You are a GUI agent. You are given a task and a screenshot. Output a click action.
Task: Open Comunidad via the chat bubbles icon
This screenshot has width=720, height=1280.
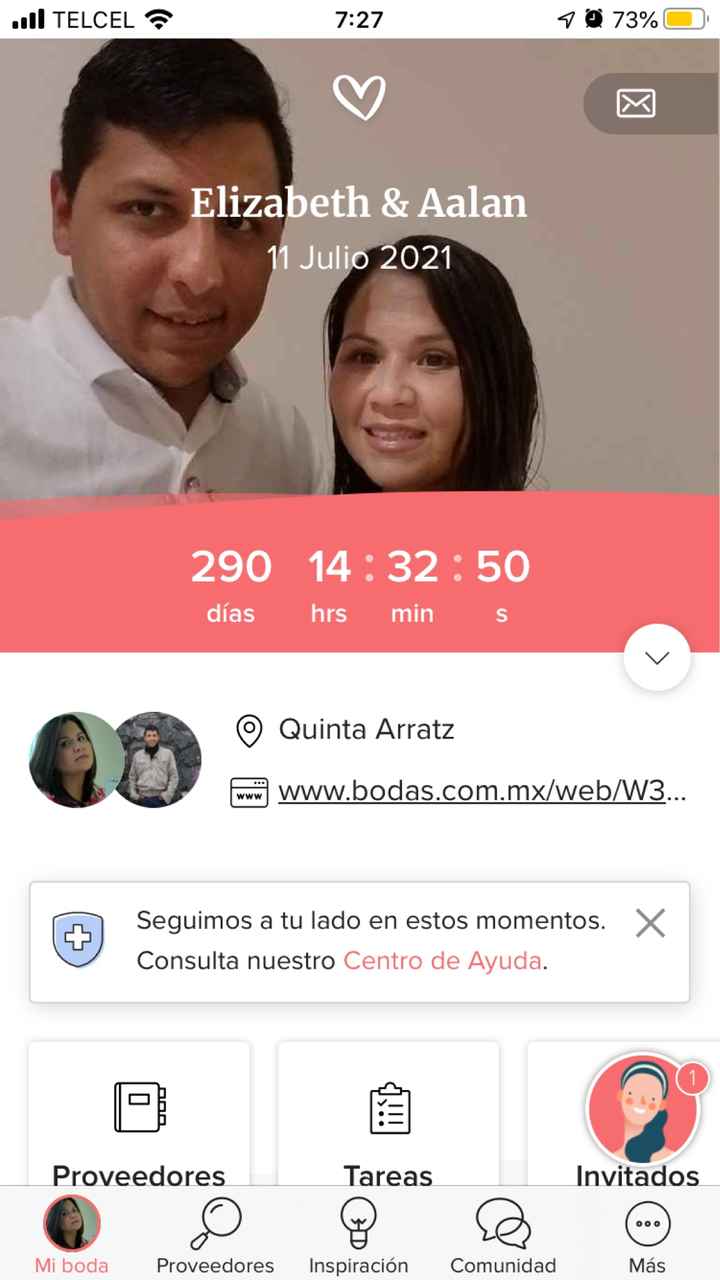(502, 1222)
